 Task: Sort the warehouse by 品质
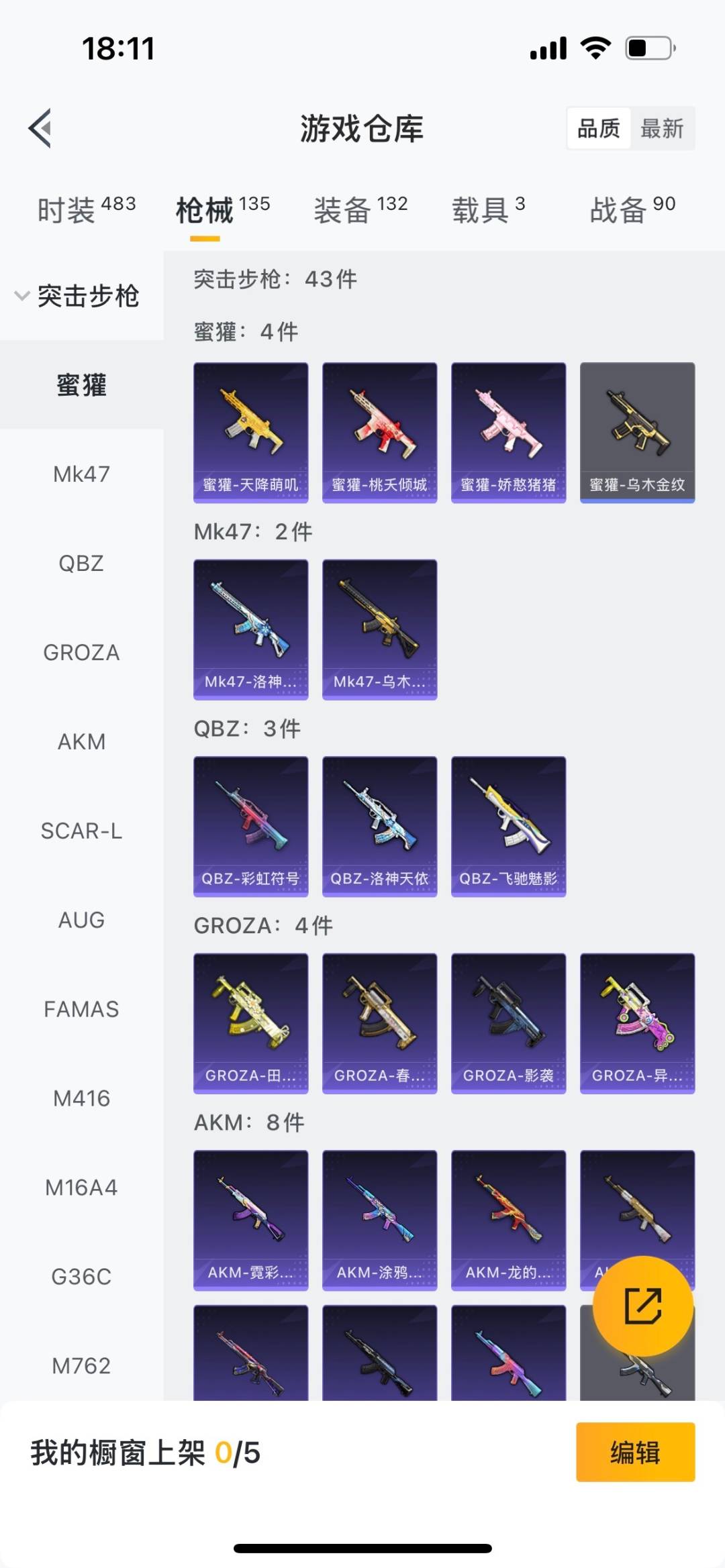(598, 128)
